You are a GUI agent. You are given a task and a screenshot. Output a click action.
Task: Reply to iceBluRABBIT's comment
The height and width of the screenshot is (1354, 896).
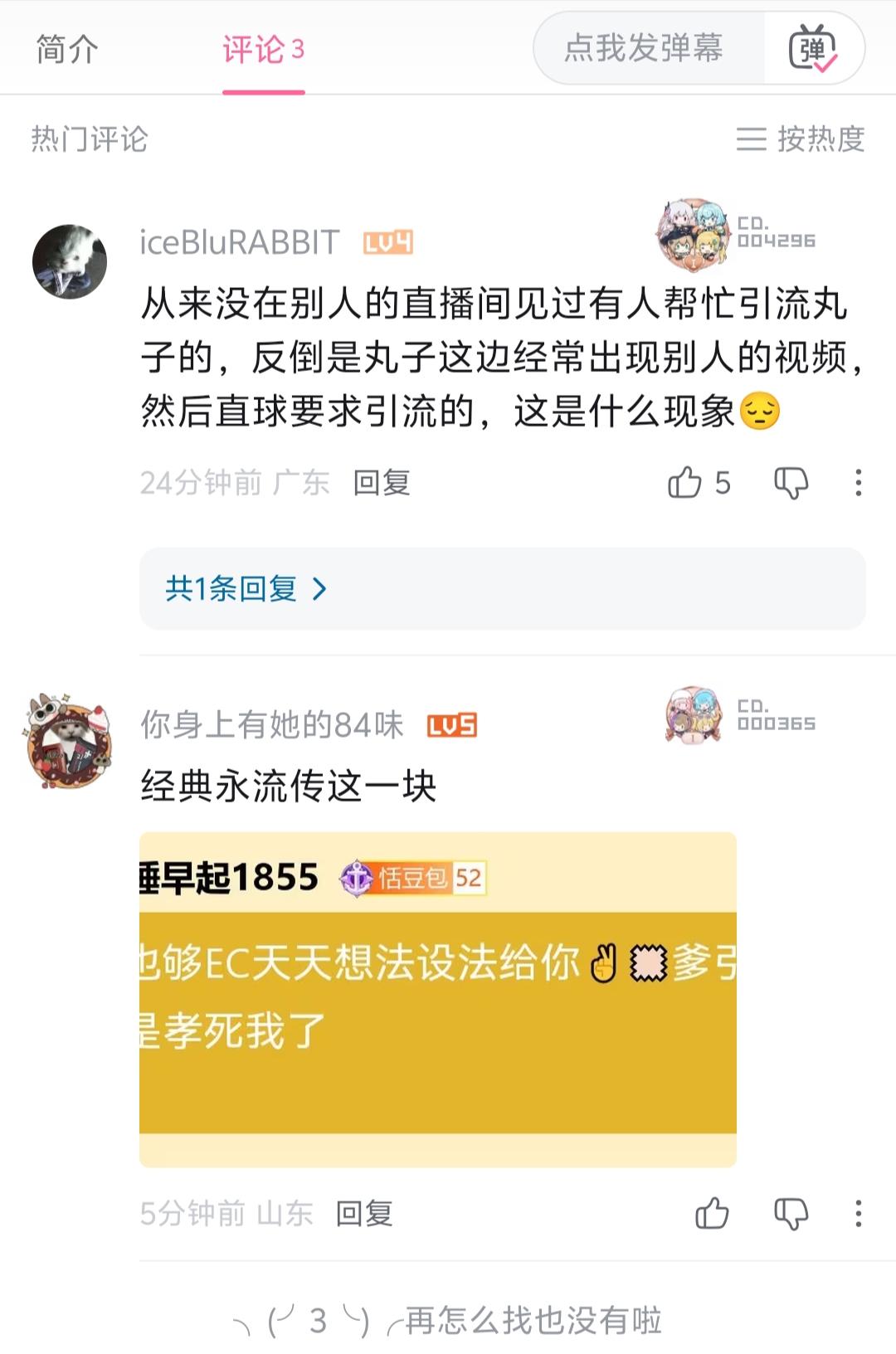(x=382, y=483)
